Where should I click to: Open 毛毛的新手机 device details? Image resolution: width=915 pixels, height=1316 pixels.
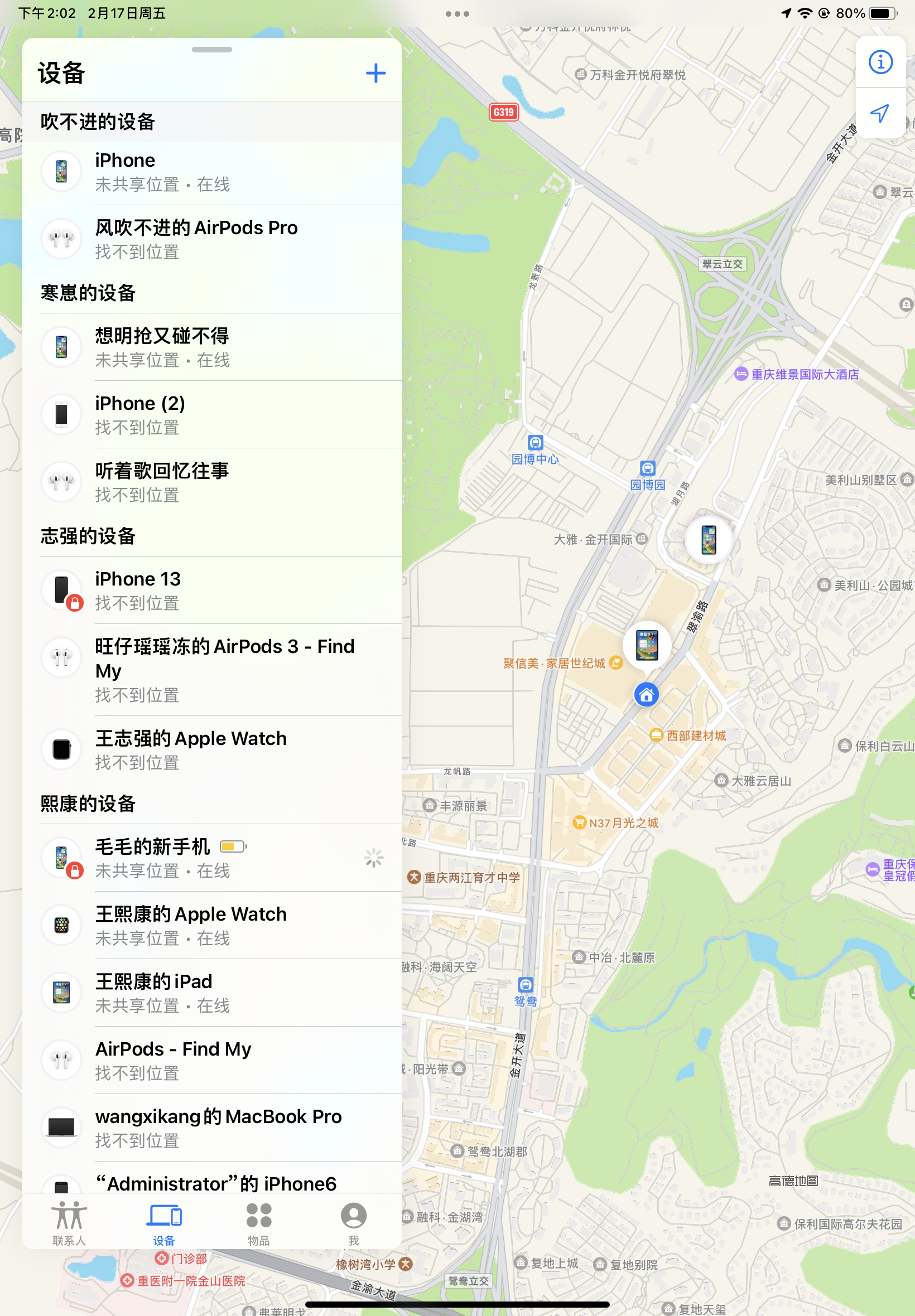coord(211,858)
